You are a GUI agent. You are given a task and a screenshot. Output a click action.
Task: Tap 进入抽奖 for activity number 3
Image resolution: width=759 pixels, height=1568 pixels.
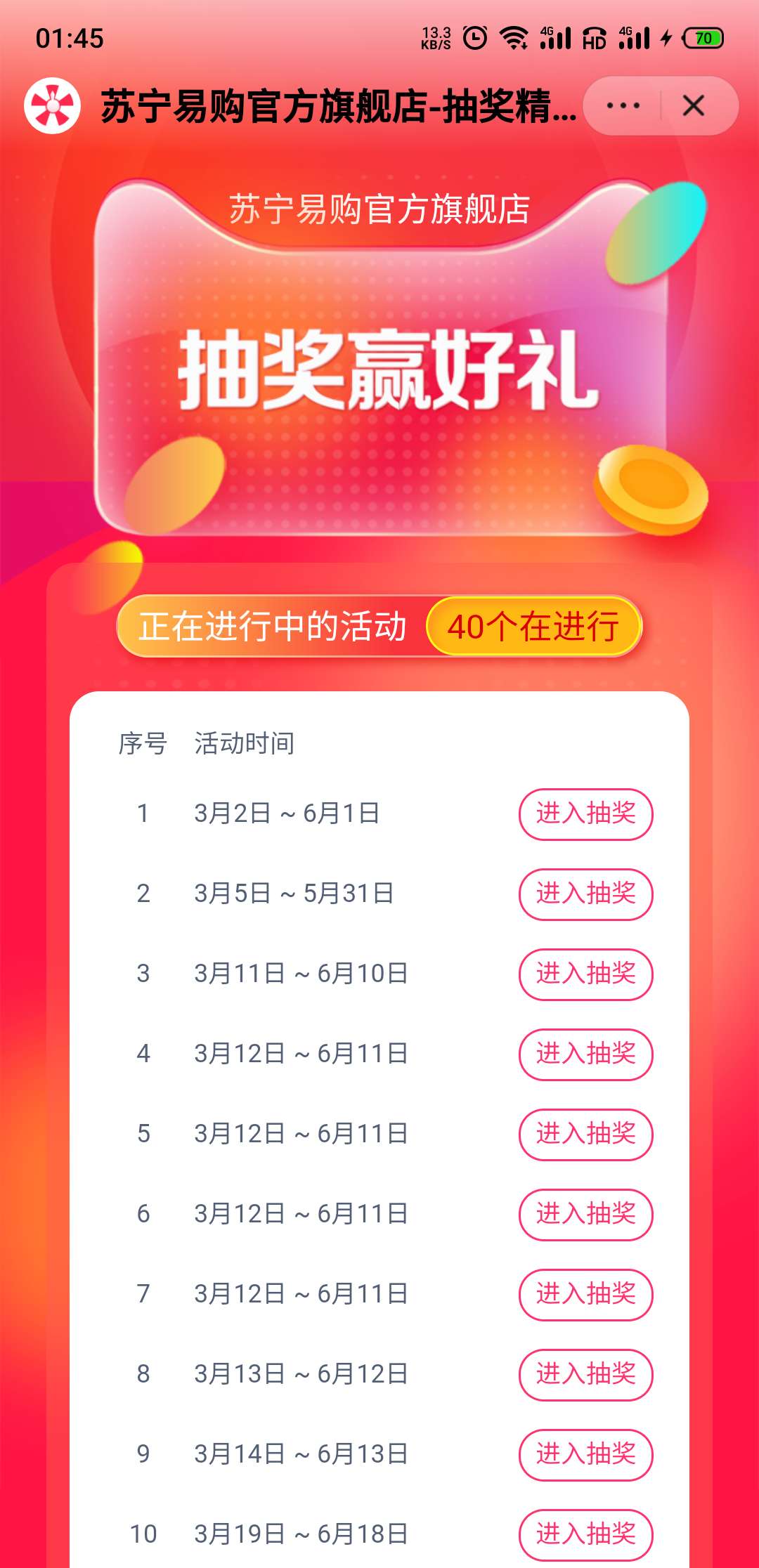click(585, 974)
